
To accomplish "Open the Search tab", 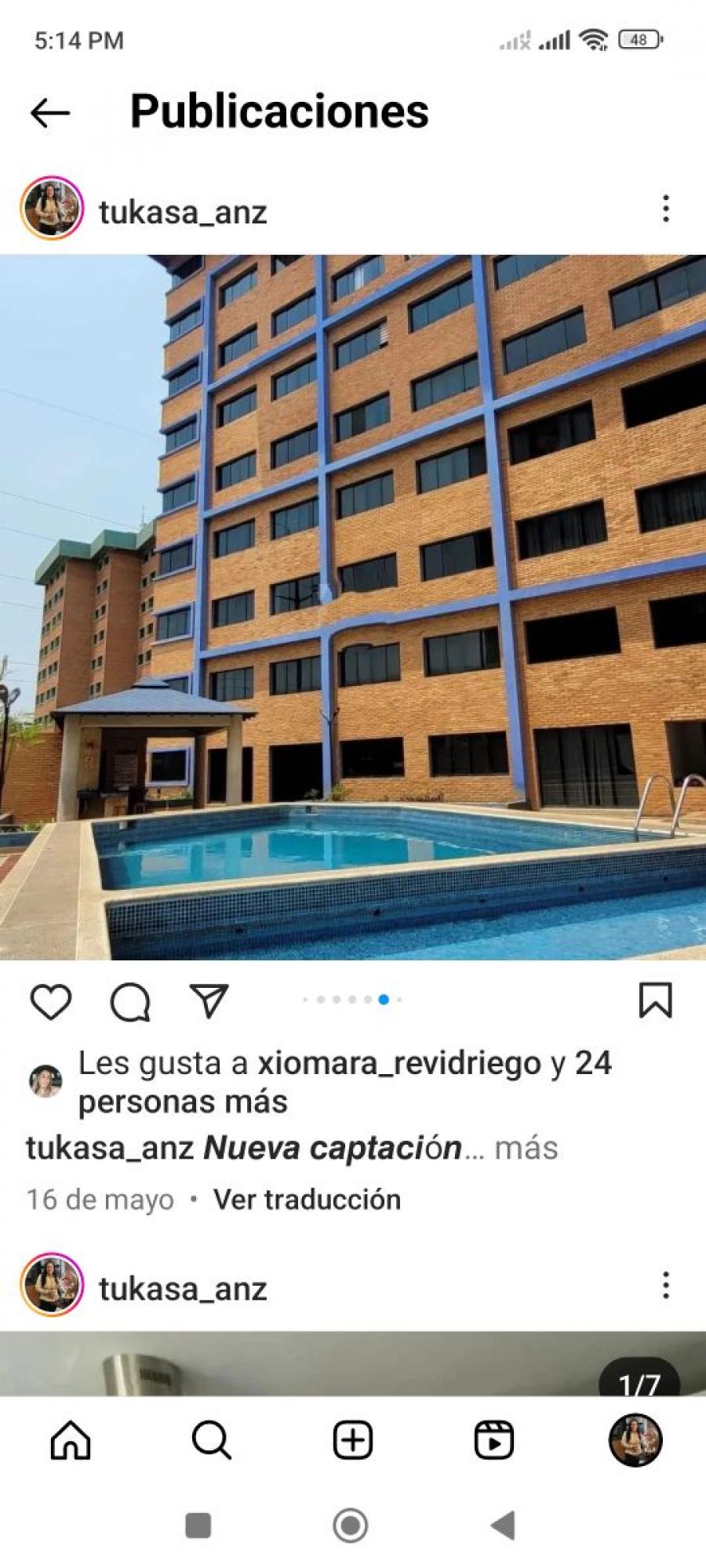I will 212,1440.
